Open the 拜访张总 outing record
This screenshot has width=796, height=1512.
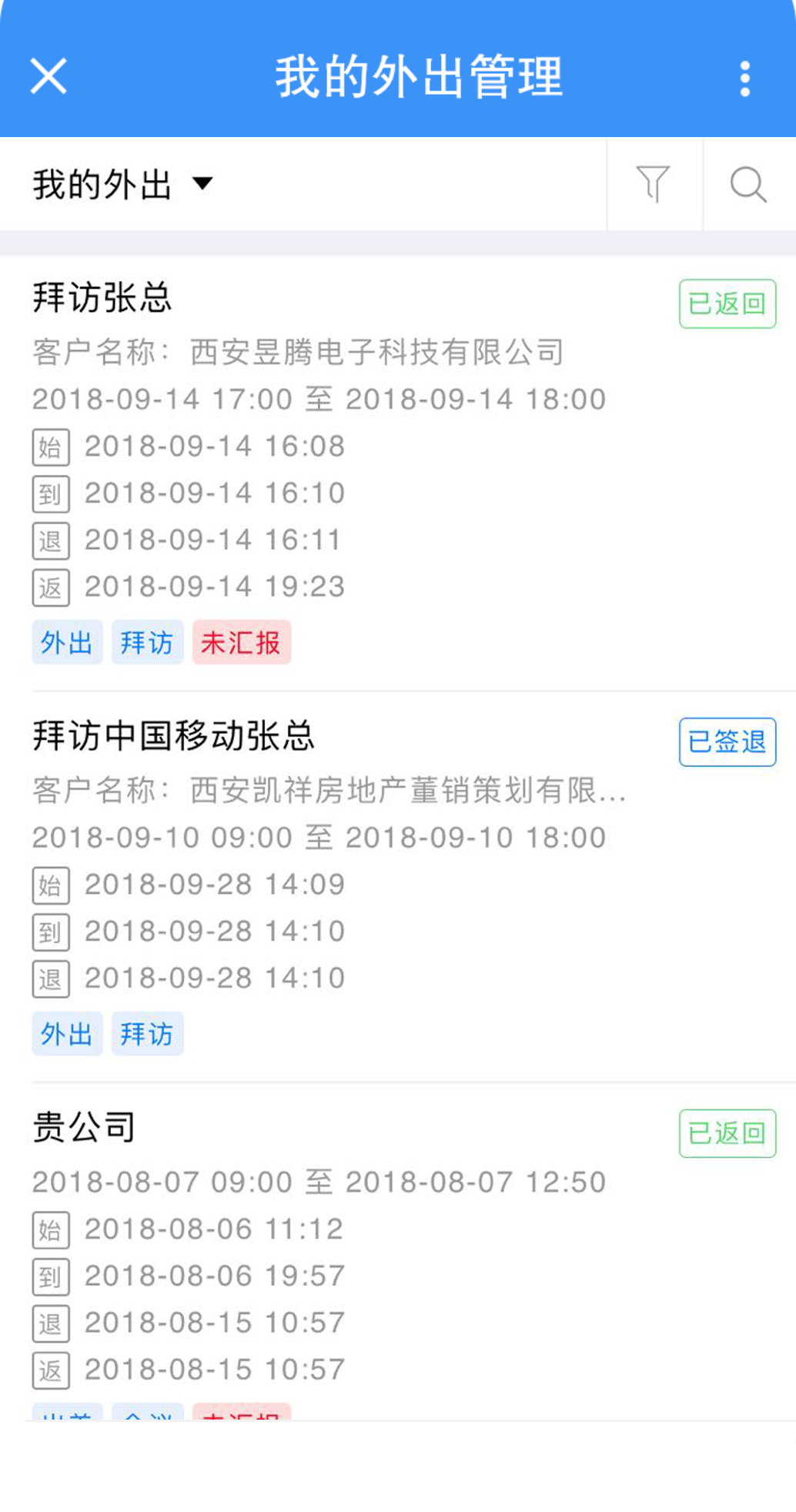[102, 298]
